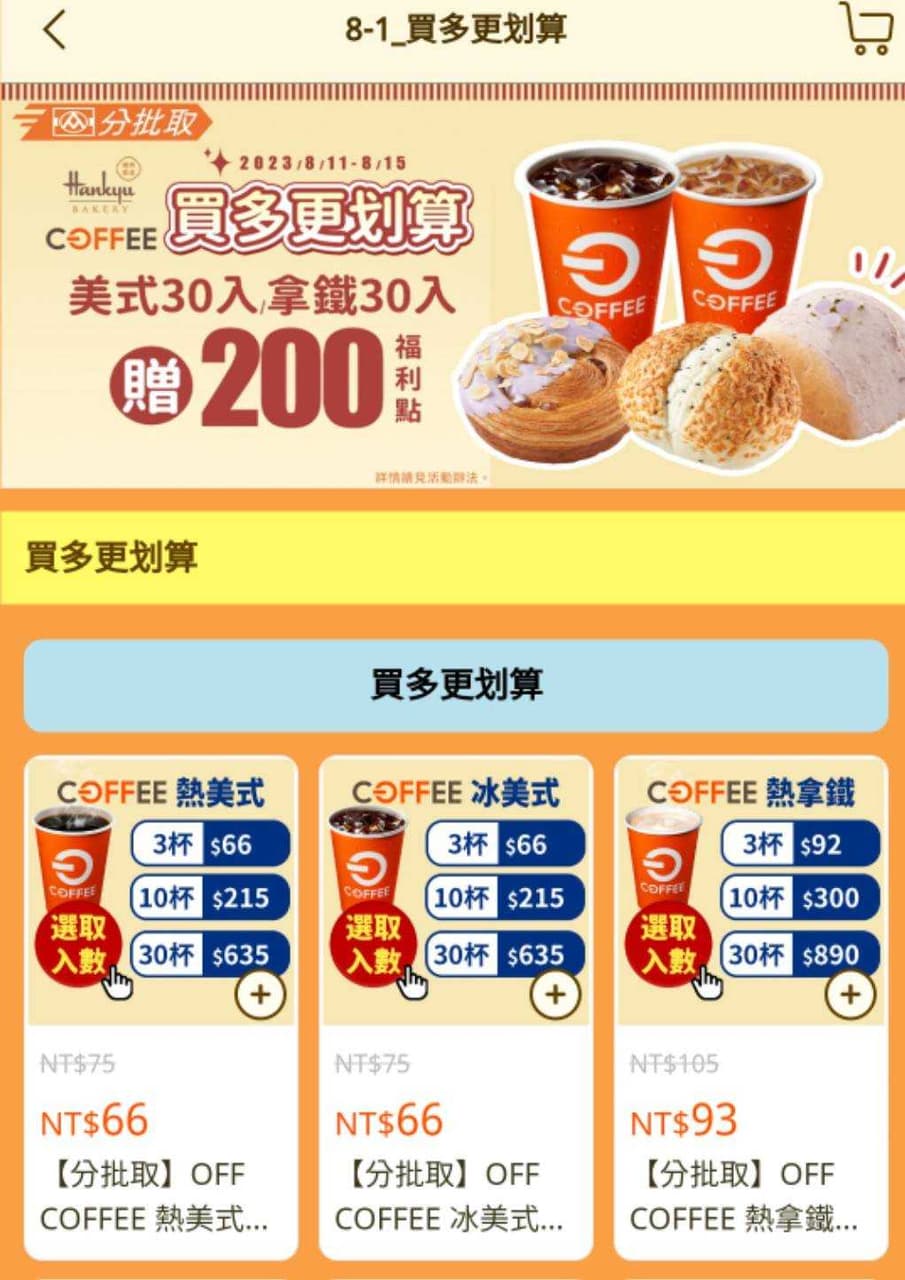Click the 分批取 delivery icon on banner

tap(115, 123)
